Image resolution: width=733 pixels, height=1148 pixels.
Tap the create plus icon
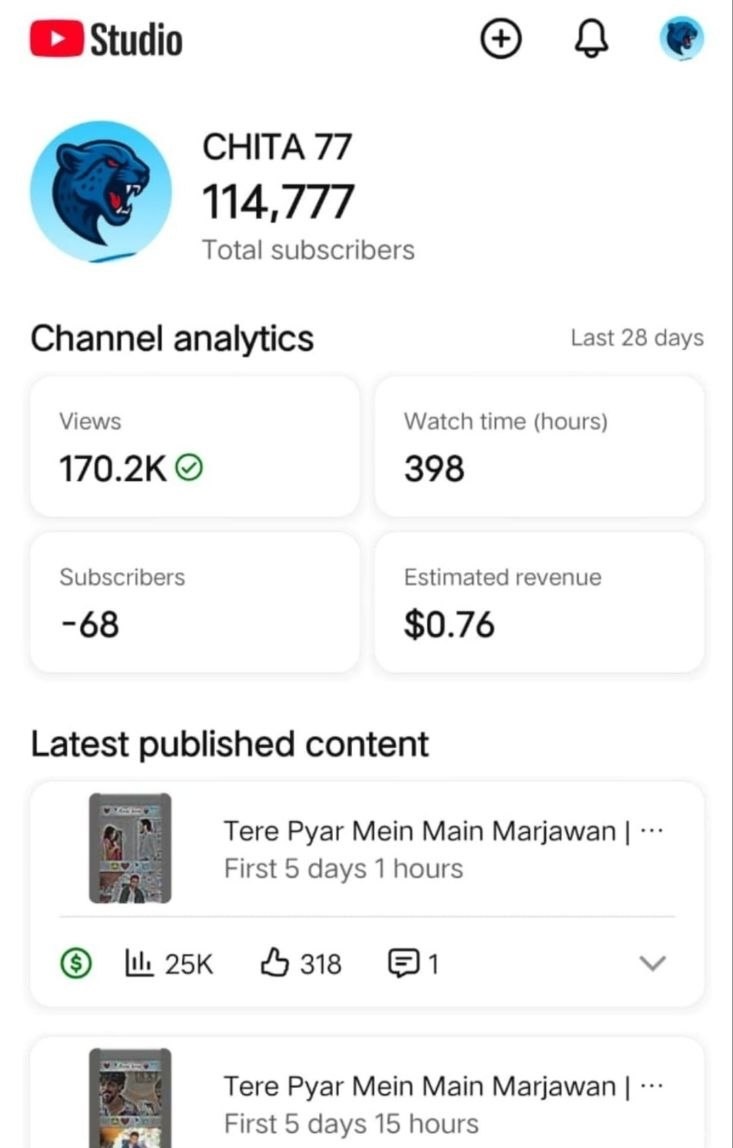tap(502, 39)
